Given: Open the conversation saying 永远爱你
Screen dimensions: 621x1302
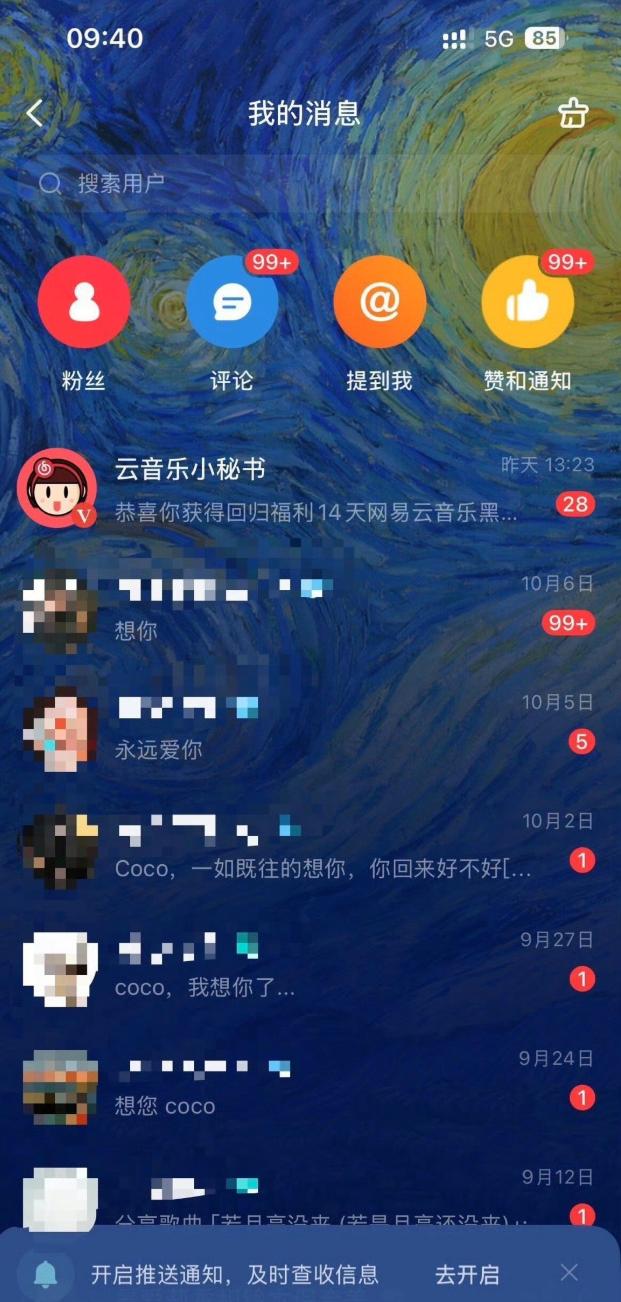Looking at the screenshot, I should (x=310, y=726).
